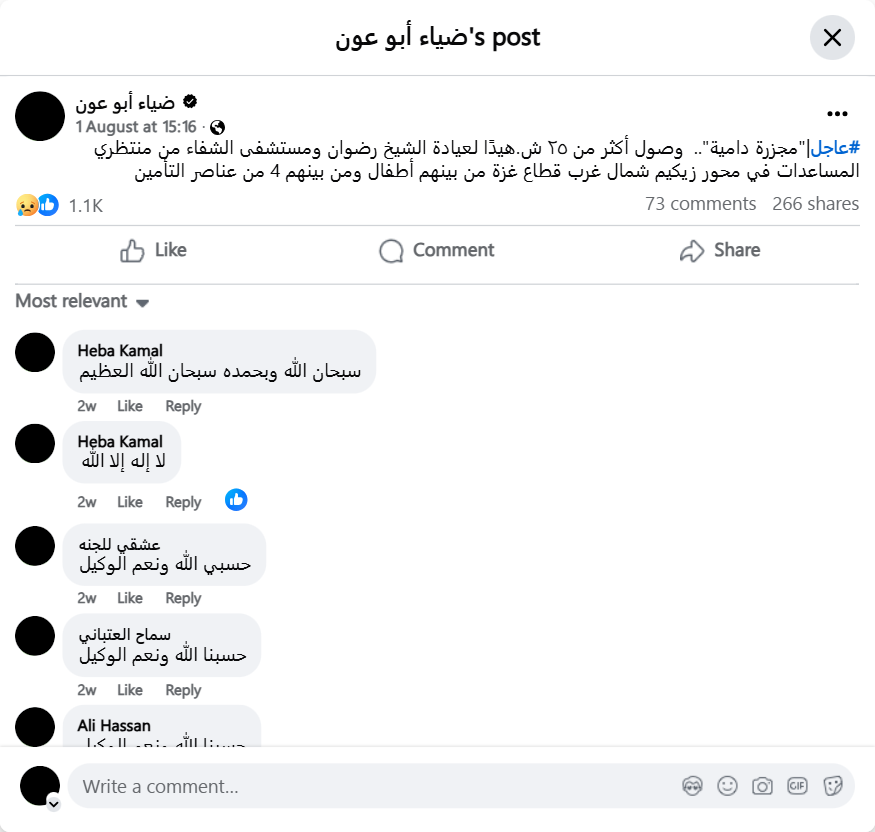Like Heba Kamal's سبحان الله وبحمده comment
The height and width of the screenshot is (832, 875).
click(x=130, y=406)
